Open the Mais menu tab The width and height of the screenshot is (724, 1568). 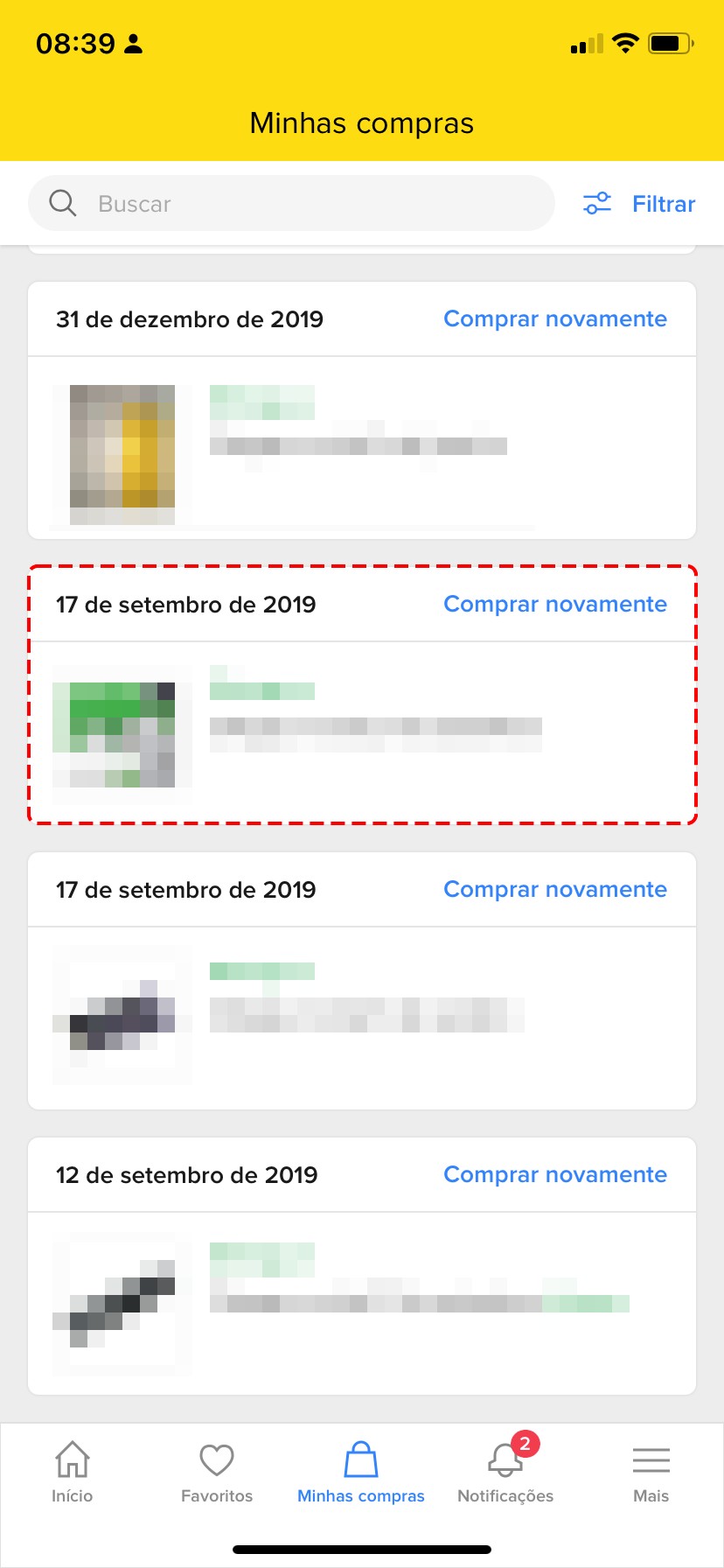651,1473
